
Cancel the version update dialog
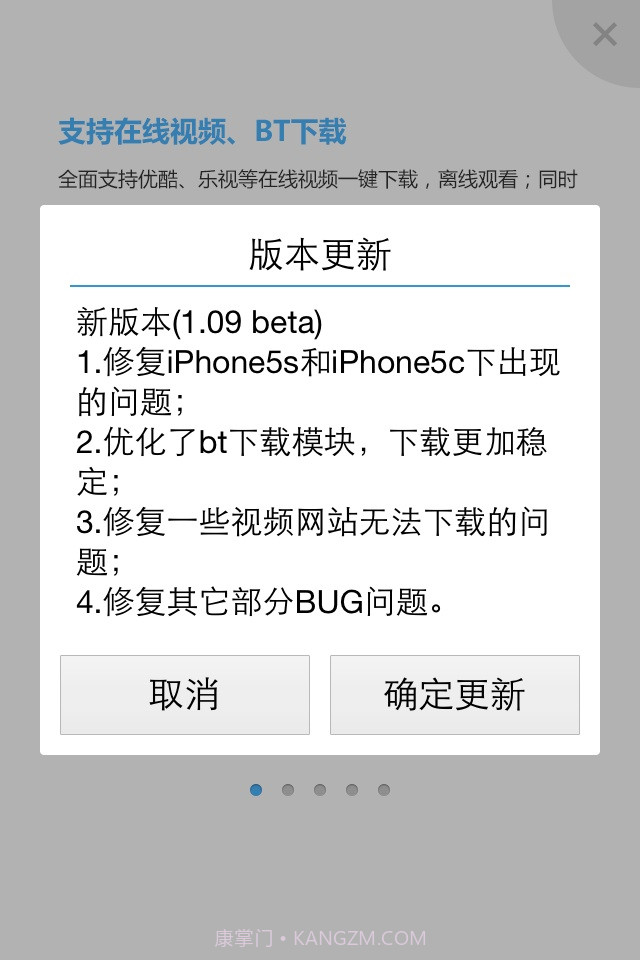click(x=185, y=695)
